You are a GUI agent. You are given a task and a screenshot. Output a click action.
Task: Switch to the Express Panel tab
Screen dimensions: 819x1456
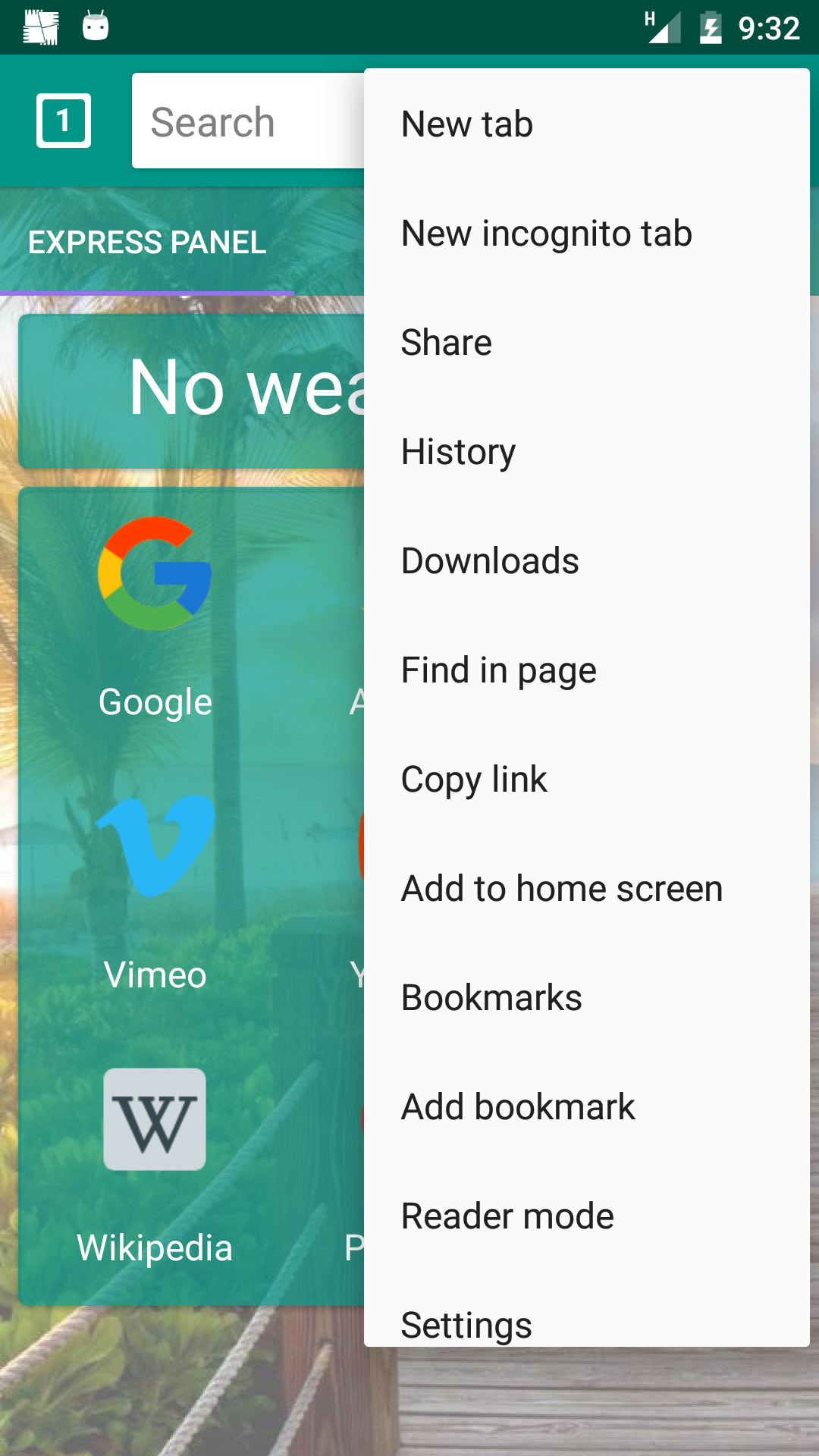tap(146, 243)
